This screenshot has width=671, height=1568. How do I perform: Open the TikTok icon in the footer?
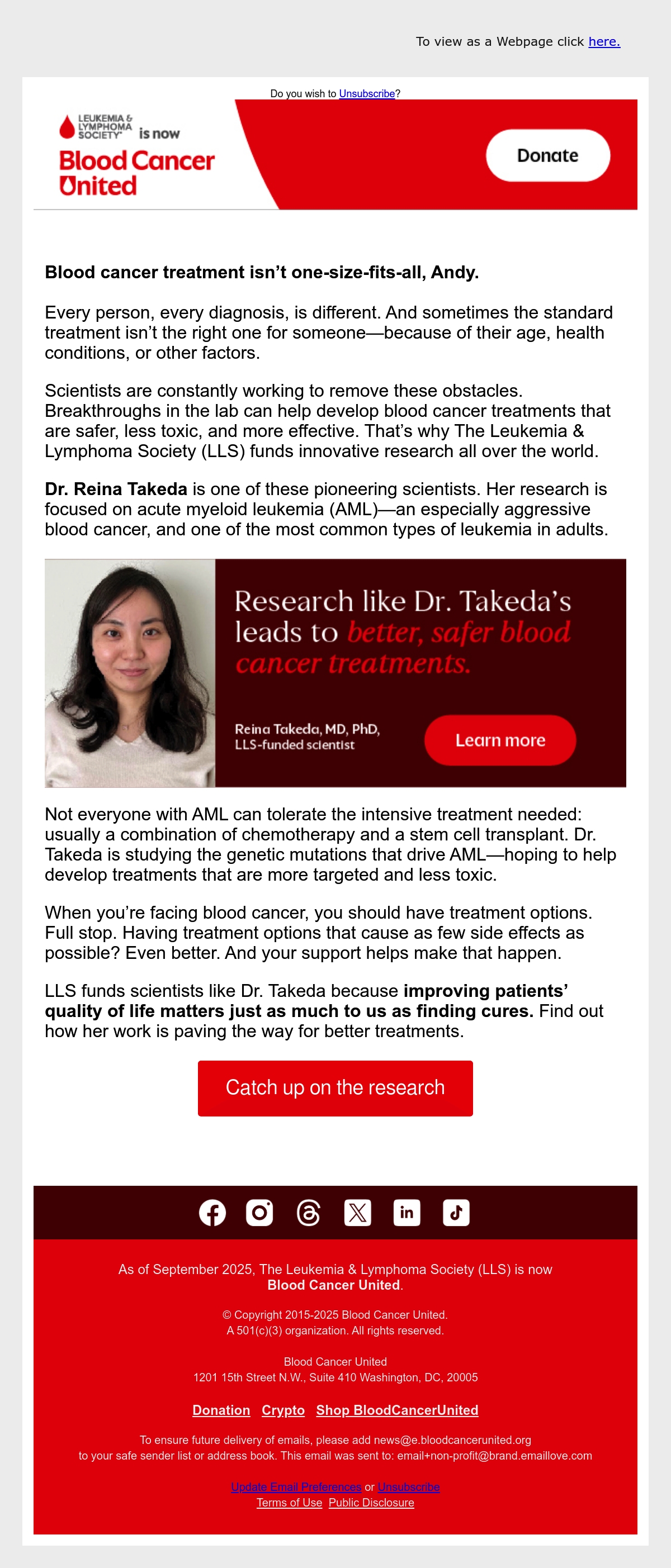[456, 1213]
